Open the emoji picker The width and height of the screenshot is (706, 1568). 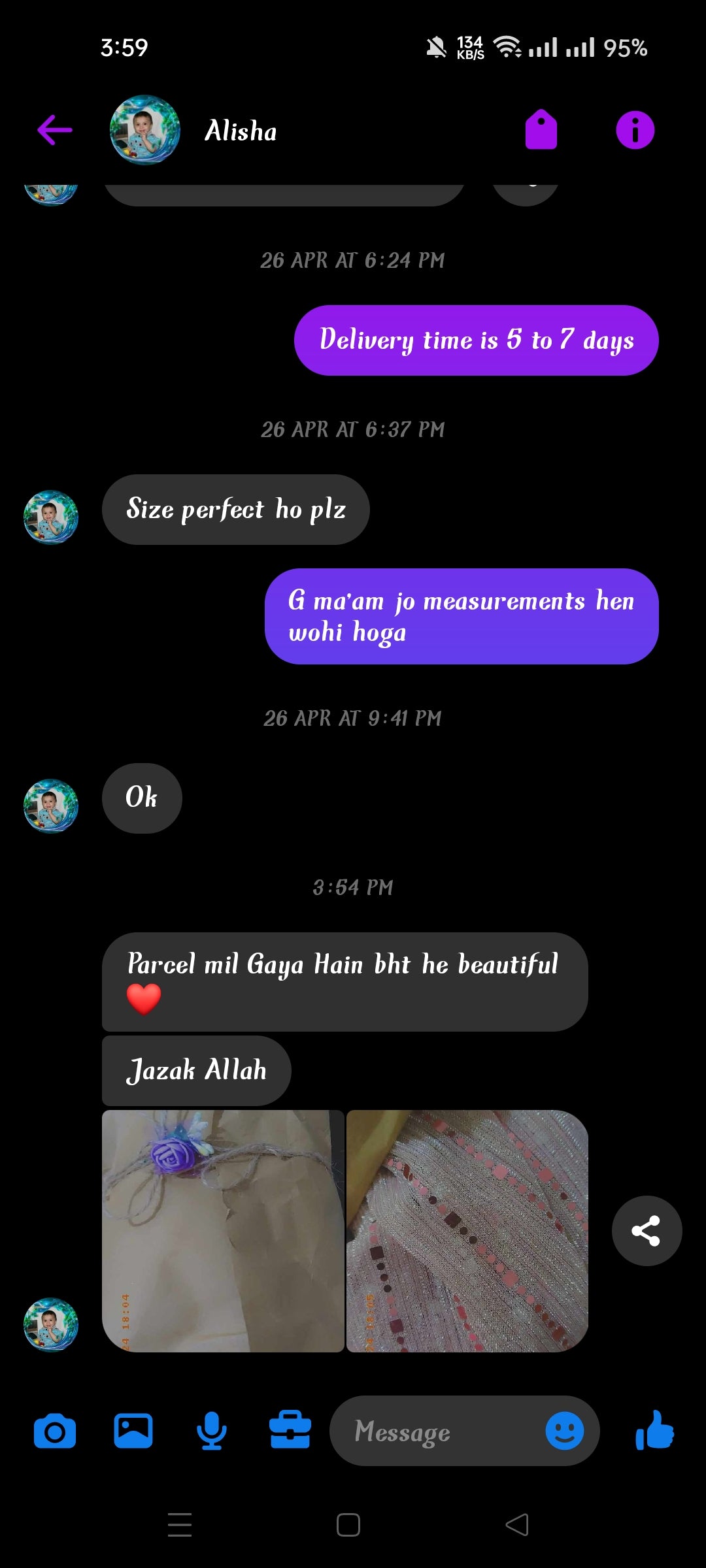pyautogui.click(x=564, y=1431)
